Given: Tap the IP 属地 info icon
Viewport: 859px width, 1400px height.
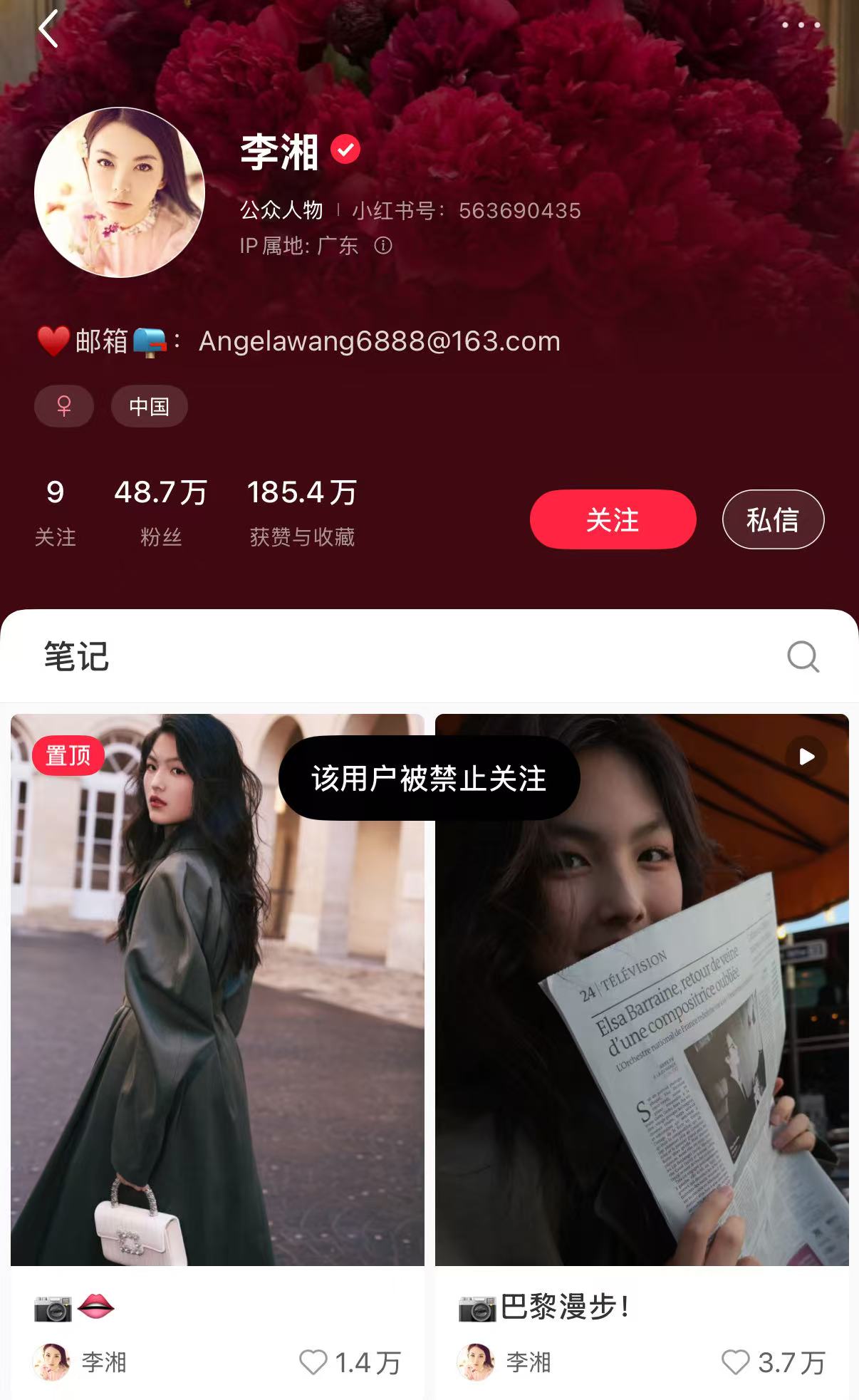Looking at the screenshot, I should click(383, 246).
